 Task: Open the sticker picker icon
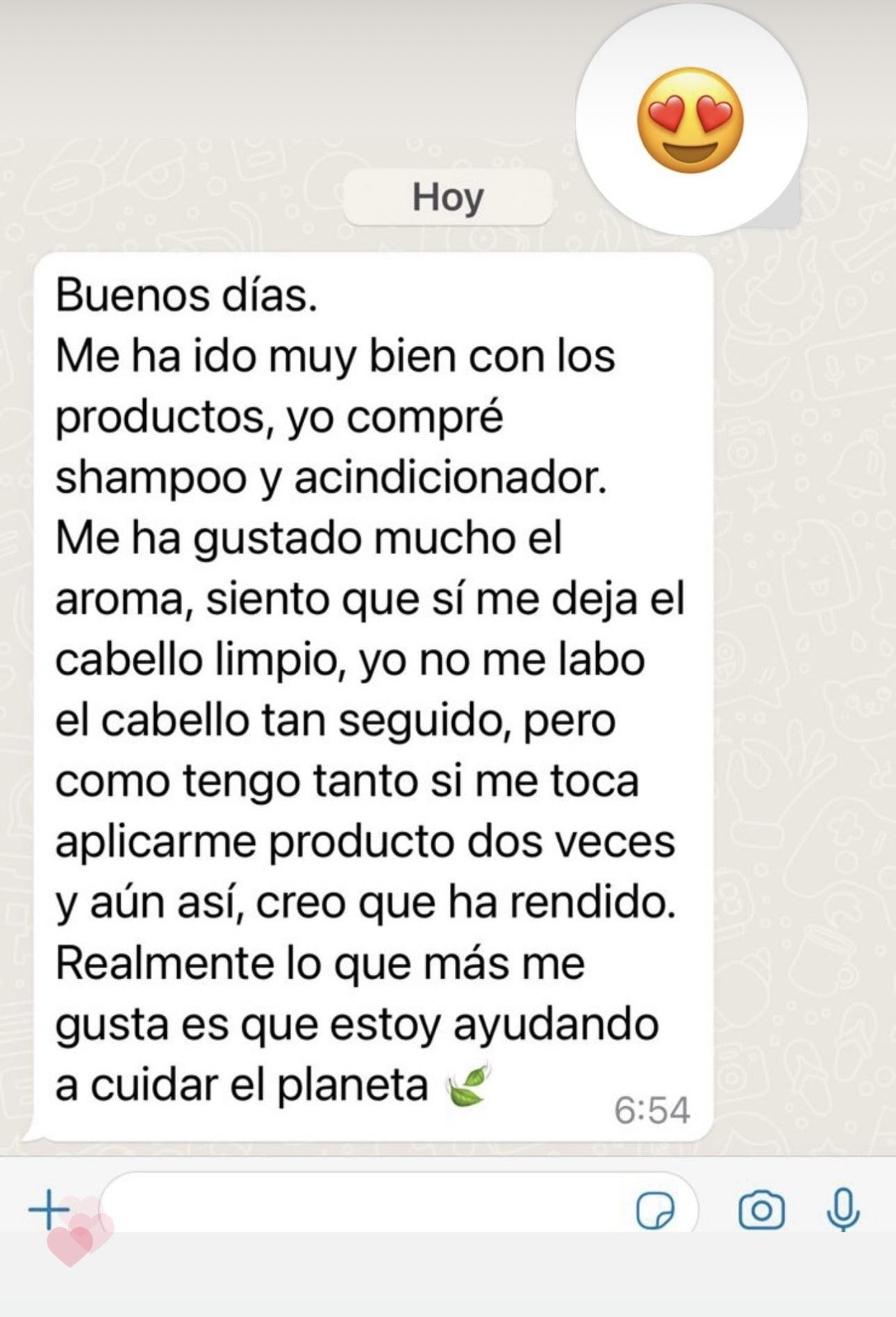click(x=655, y=1210)
